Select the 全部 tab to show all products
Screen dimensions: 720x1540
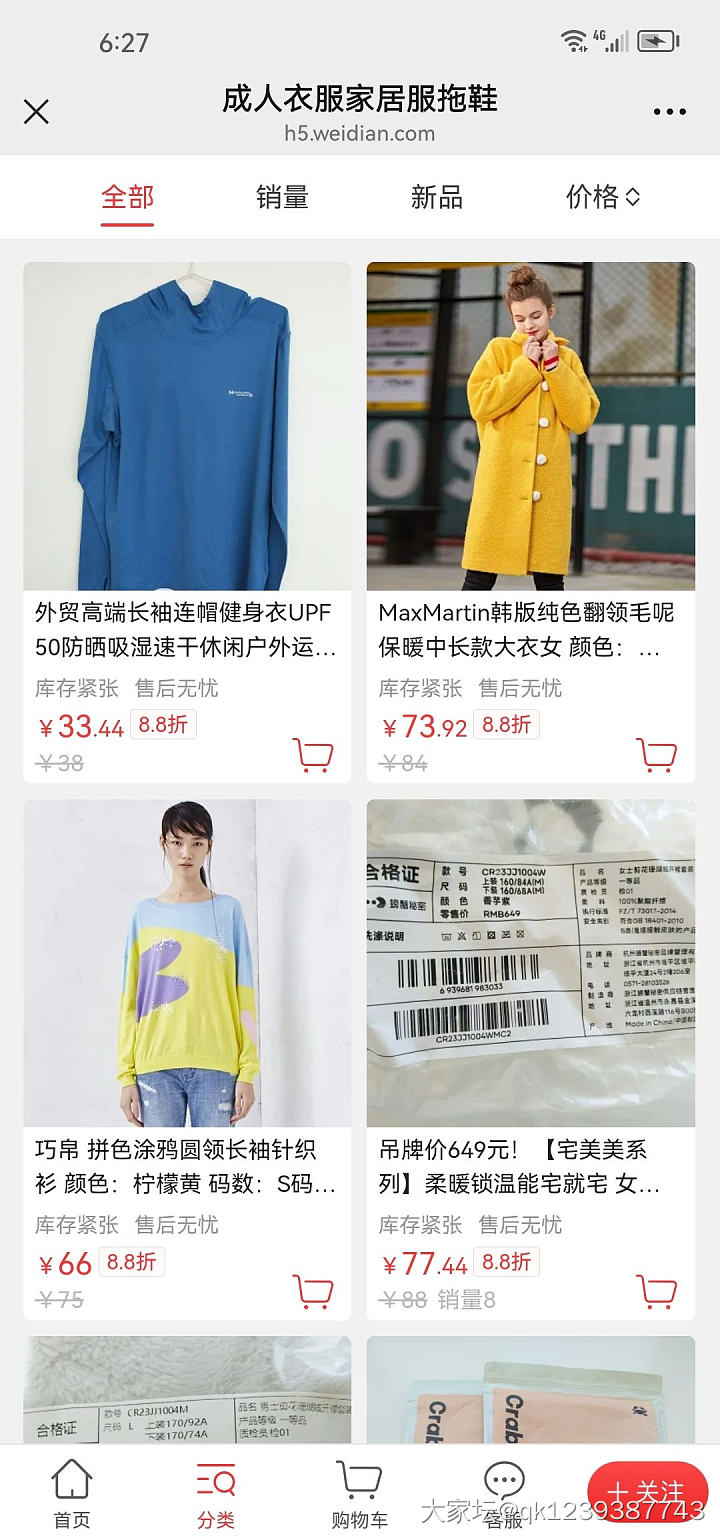[126, 197]
